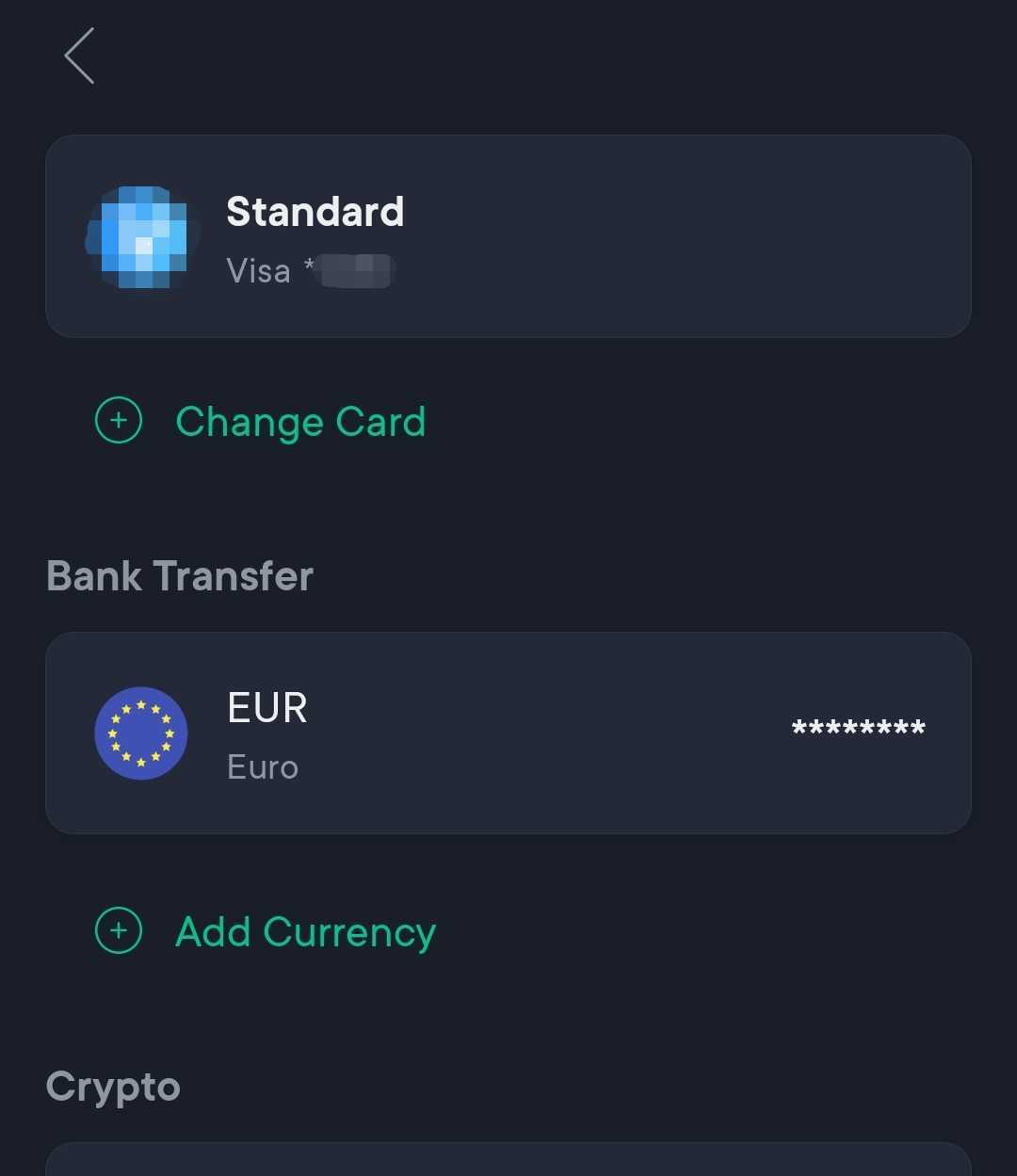Open the Standard Visa card

point(508,236)
